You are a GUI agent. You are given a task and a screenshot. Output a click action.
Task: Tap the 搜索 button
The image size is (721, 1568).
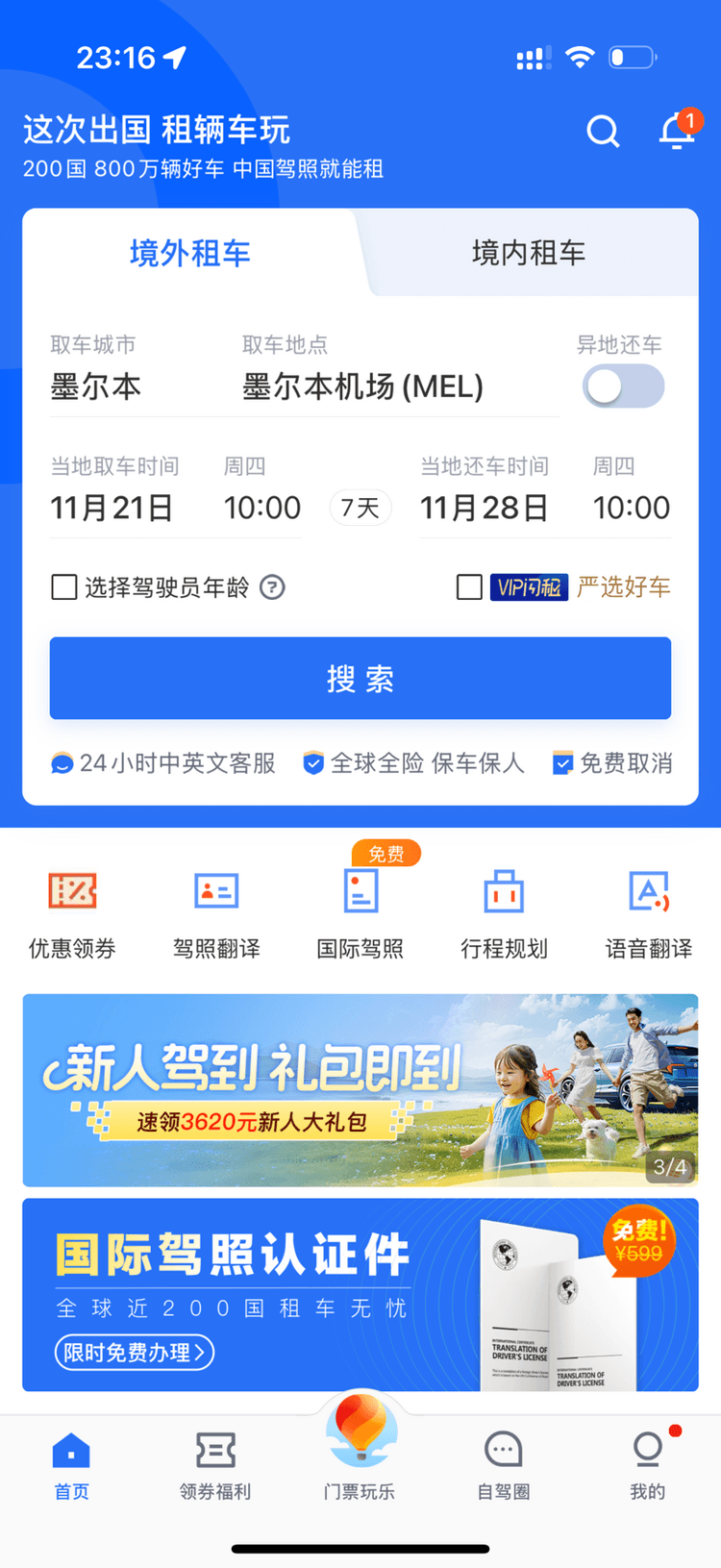tap(360, 679)
